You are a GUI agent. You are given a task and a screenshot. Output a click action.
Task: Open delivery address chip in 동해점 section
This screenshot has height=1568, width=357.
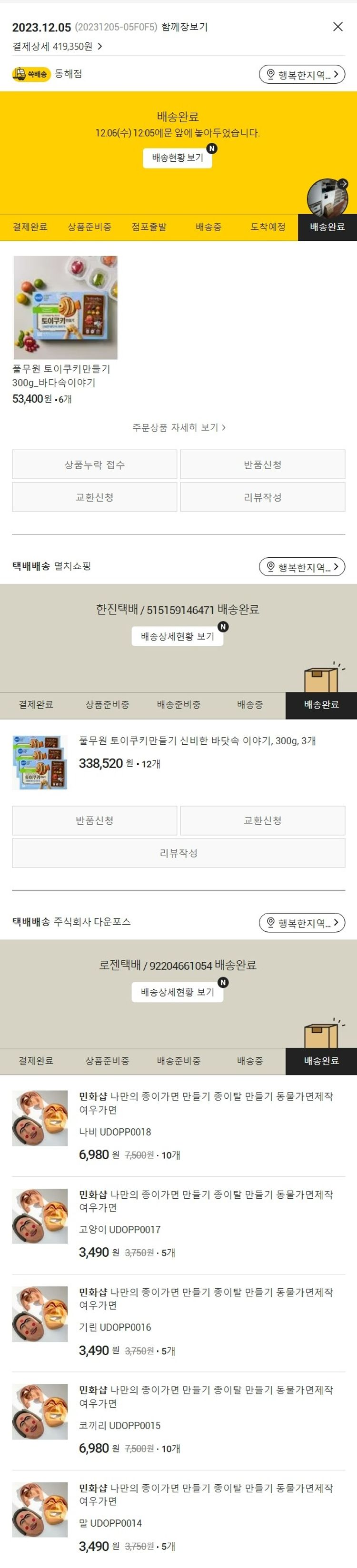(x=302, y=74)
